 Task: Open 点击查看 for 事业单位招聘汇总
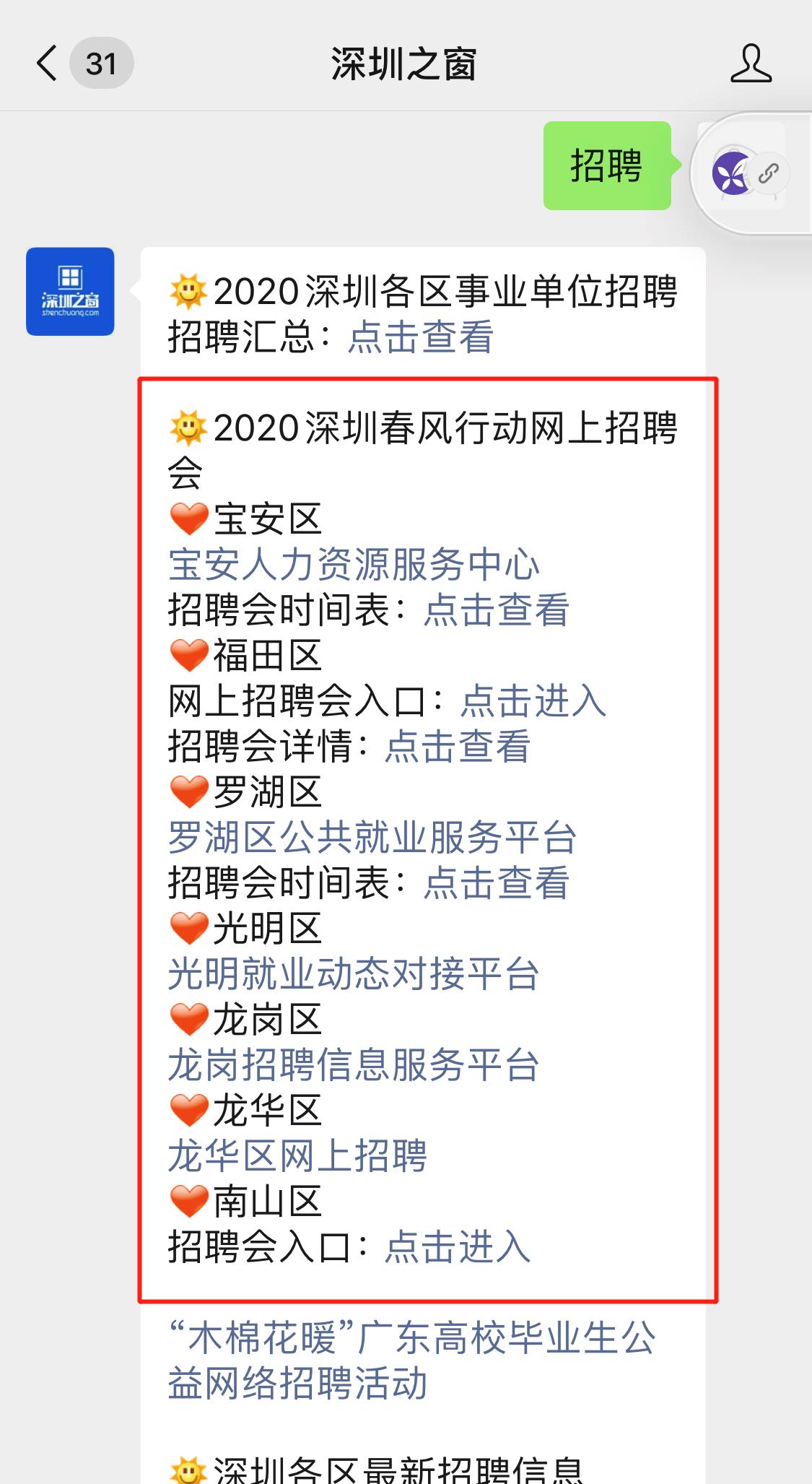click(x=420, y=337)
